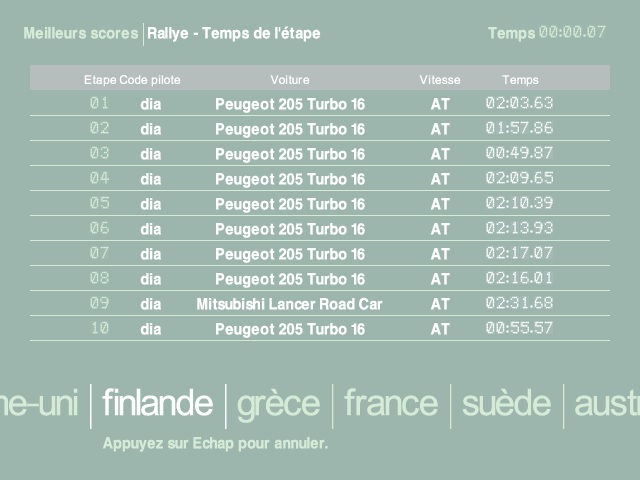Select the finlande country tab

157,403
